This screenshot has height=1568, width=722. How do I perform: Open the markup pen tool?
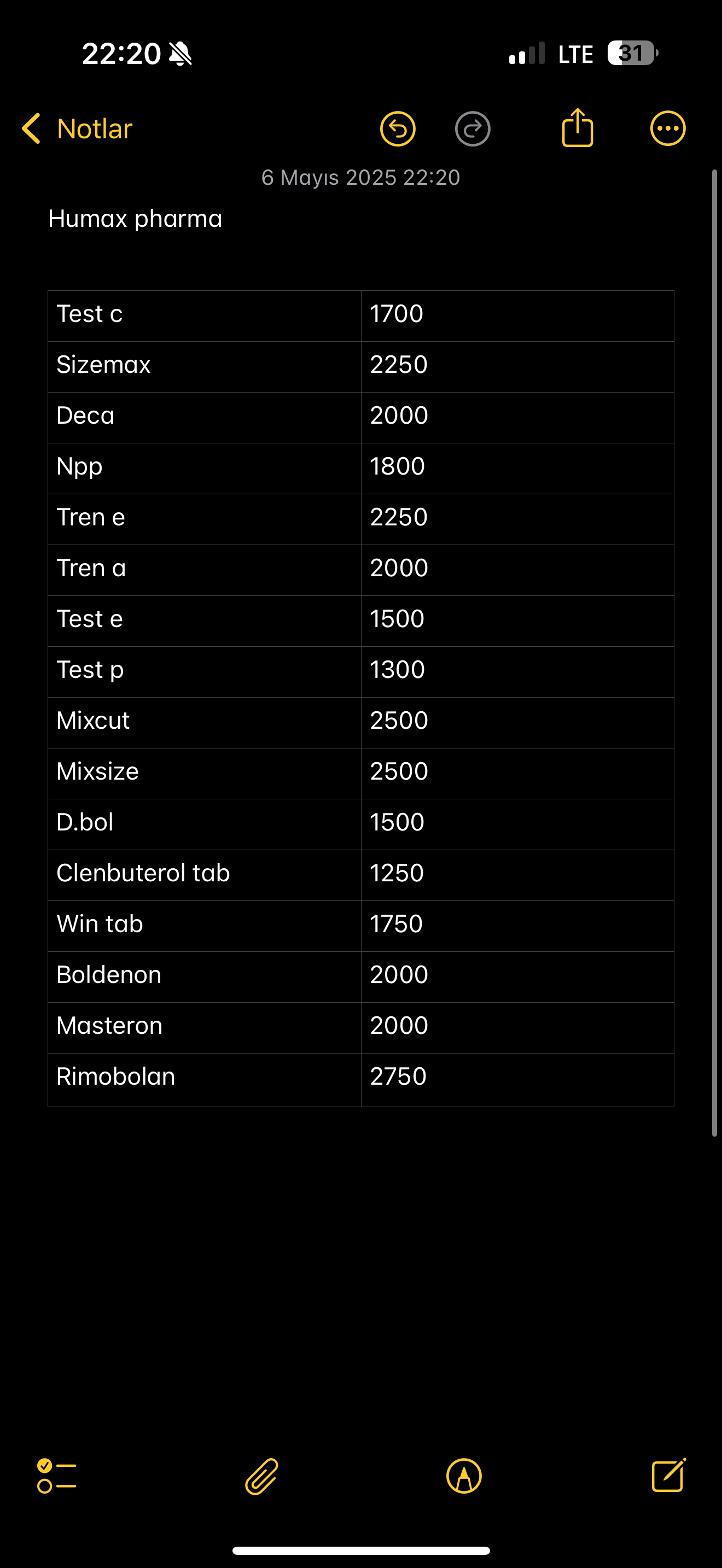[464, 1476]
